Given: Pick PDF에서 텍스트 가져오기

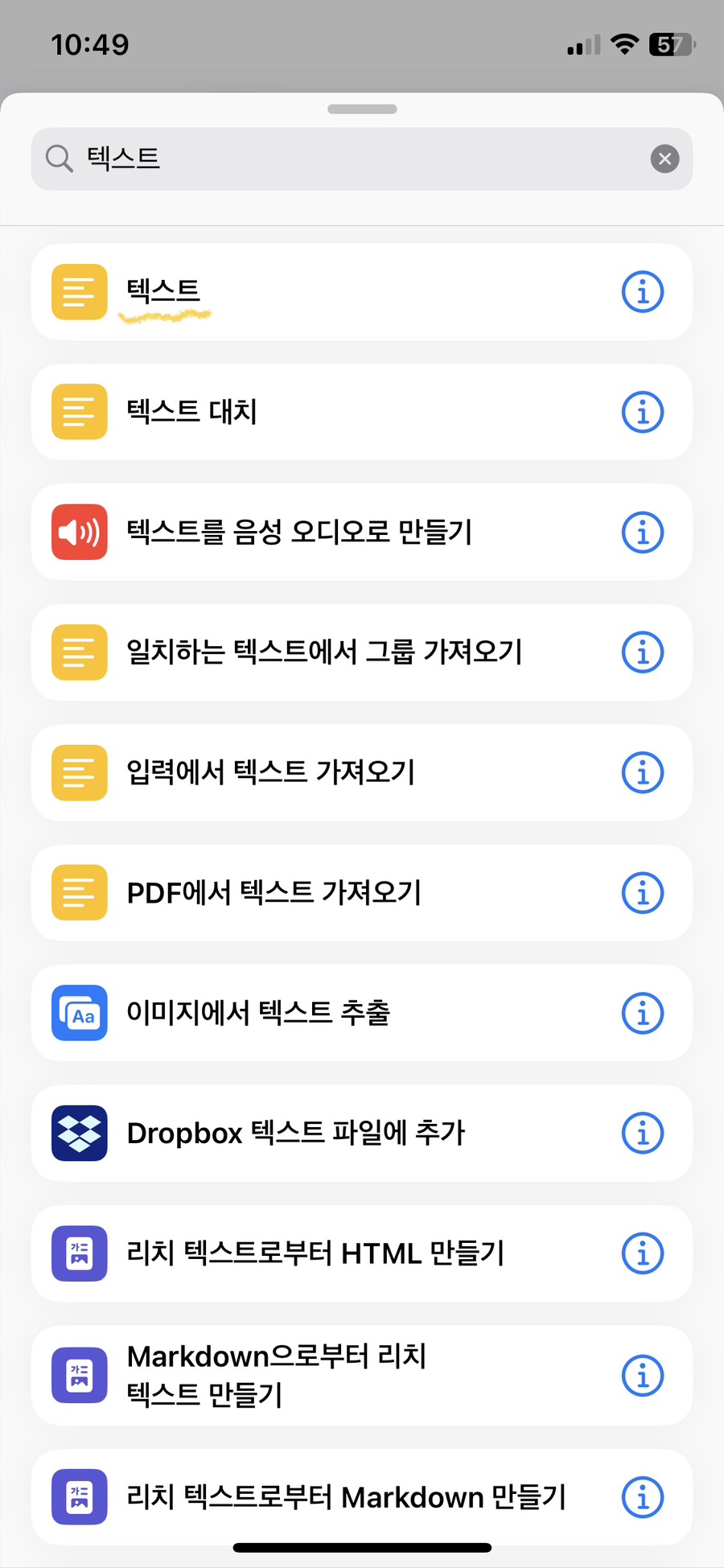Looking at the screenshot, I should [322, 892].
